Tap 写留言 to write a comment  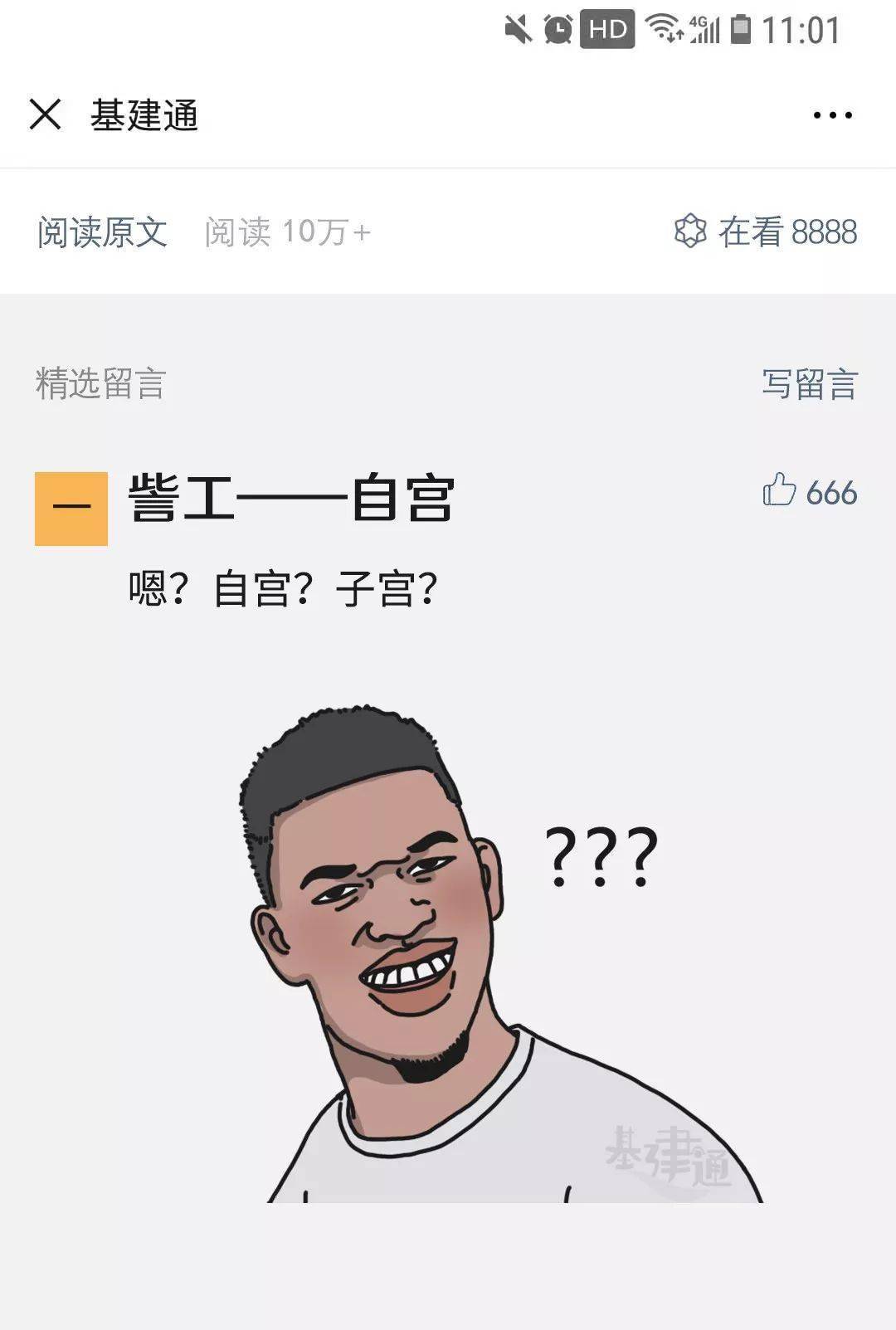809,384
